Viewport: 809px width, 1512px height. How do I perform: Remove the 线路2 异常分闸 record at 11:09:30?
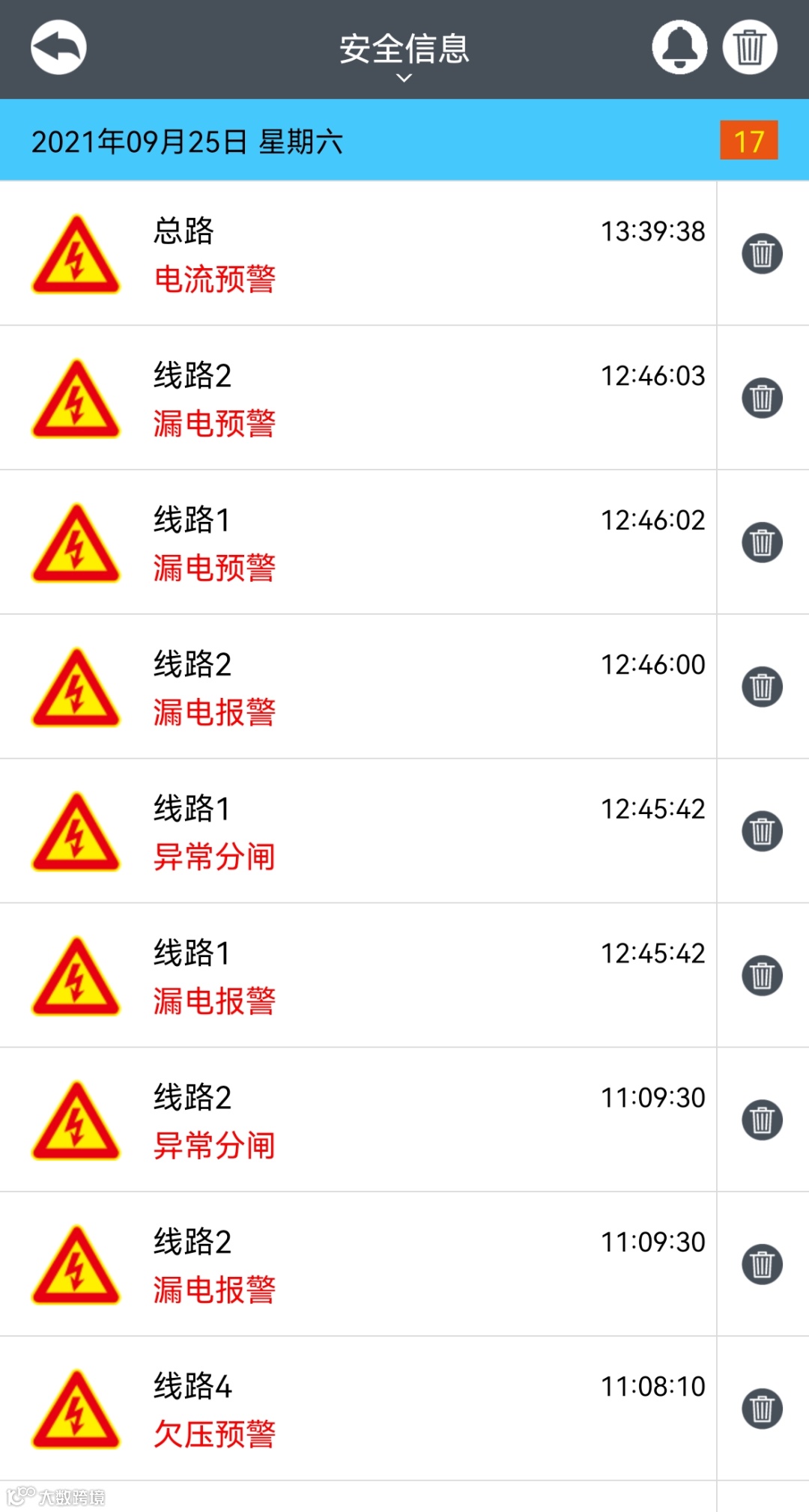click(x=762, y=1121)
